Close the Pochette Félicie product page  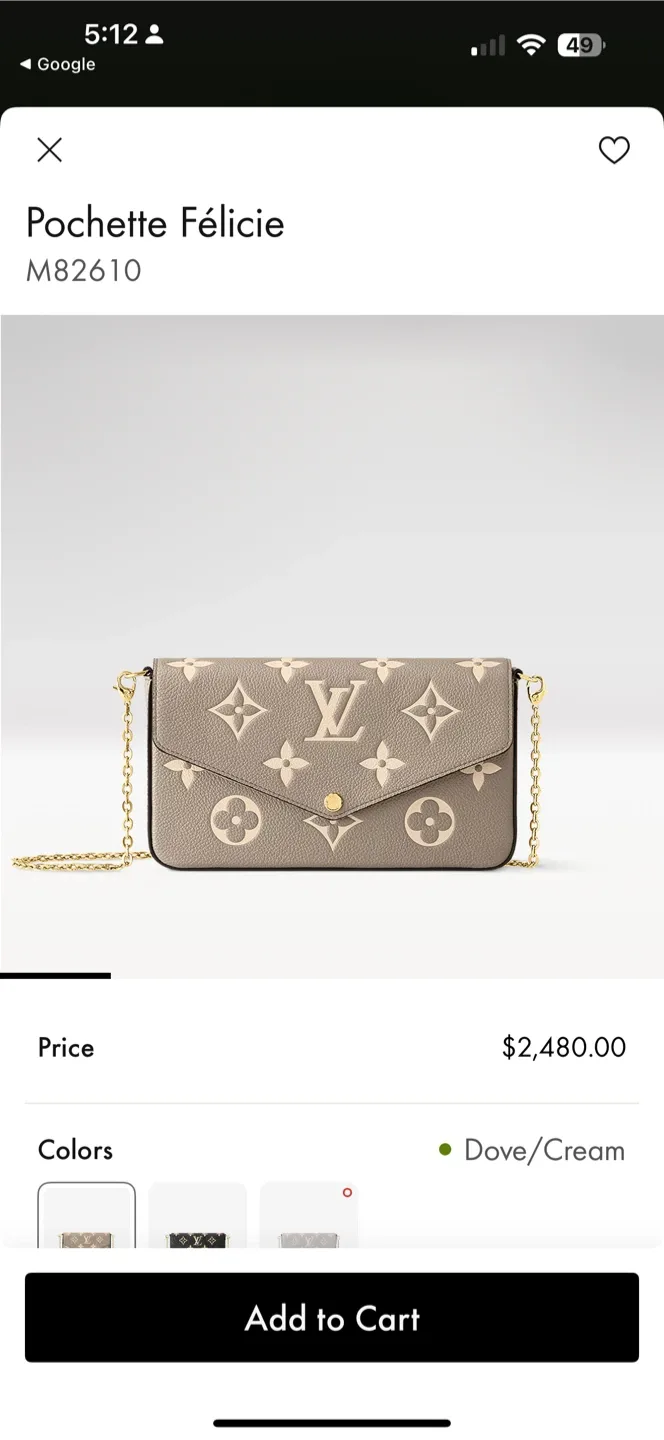coord(49,150)
